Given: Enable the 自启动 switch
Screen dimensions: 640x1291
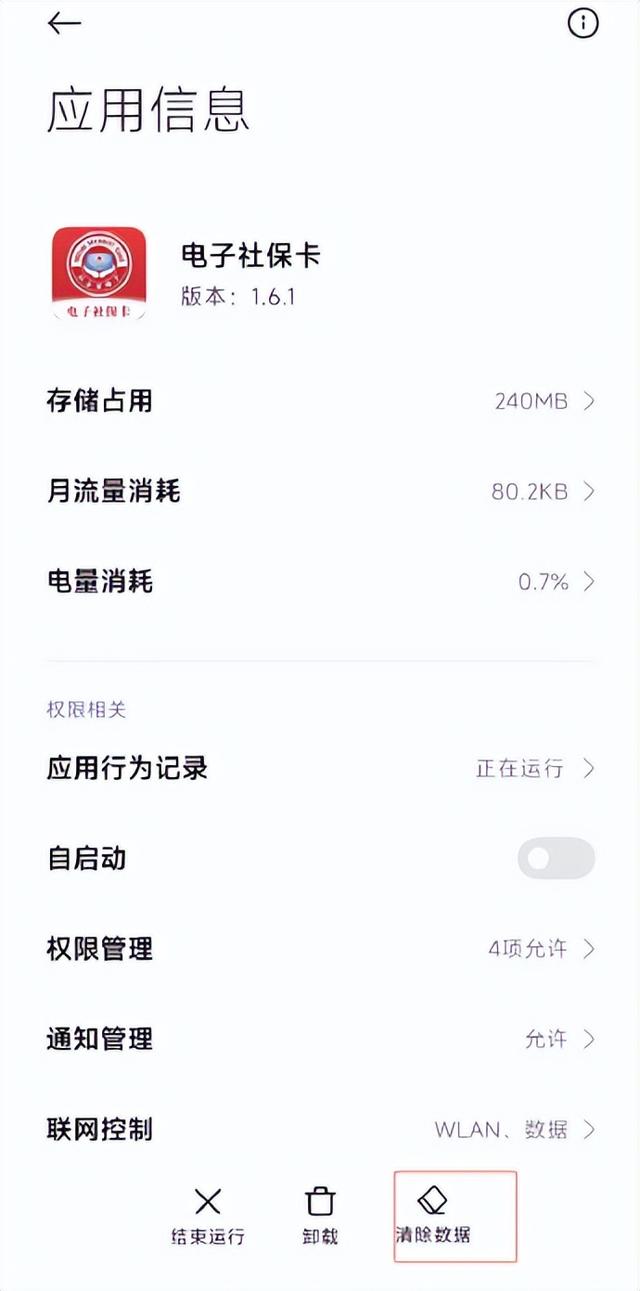Looking at the screenshot, I should 555,858.
